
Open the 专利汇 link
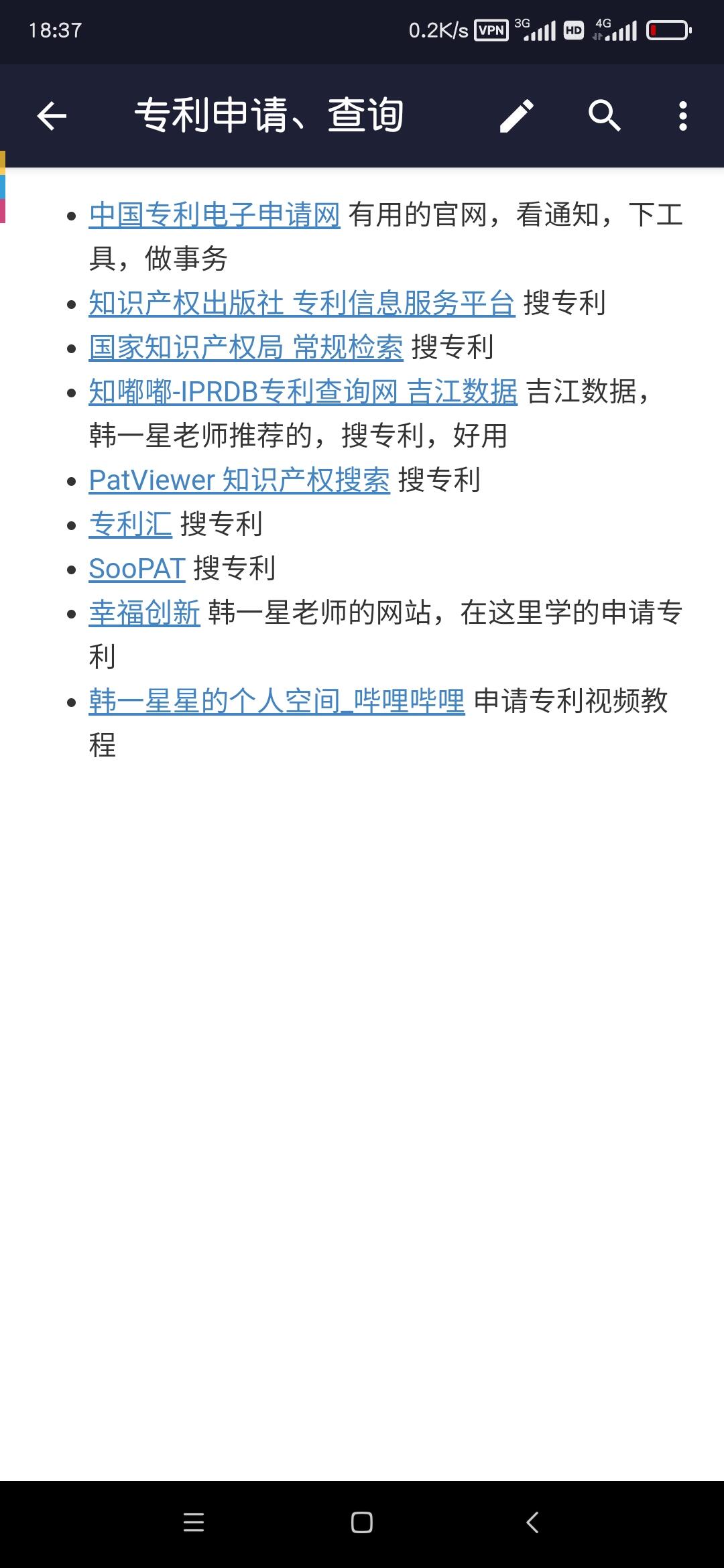pyautogui.click(x=131, y=525)
